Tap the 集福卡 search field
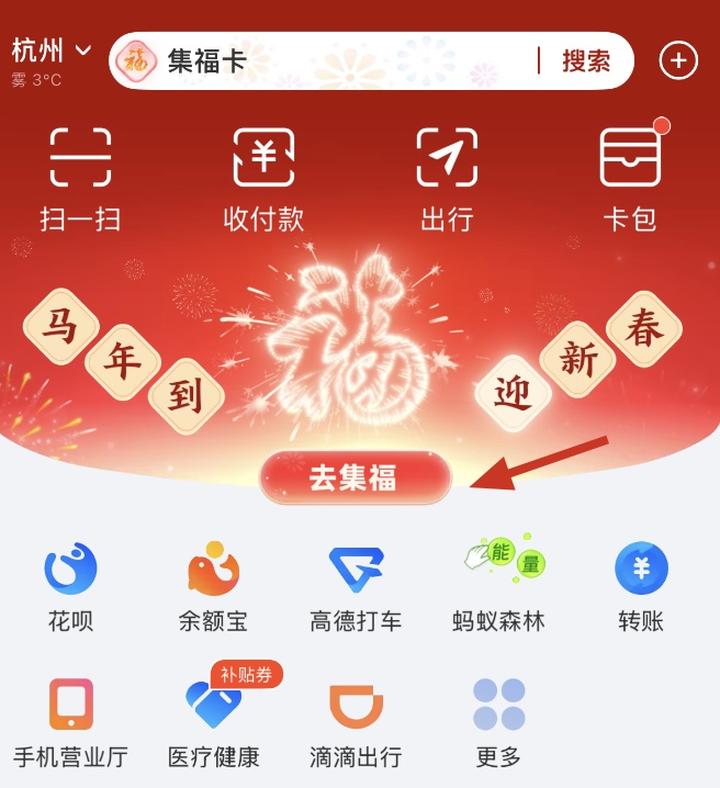The image size is (720, 788). click(320, 61)
